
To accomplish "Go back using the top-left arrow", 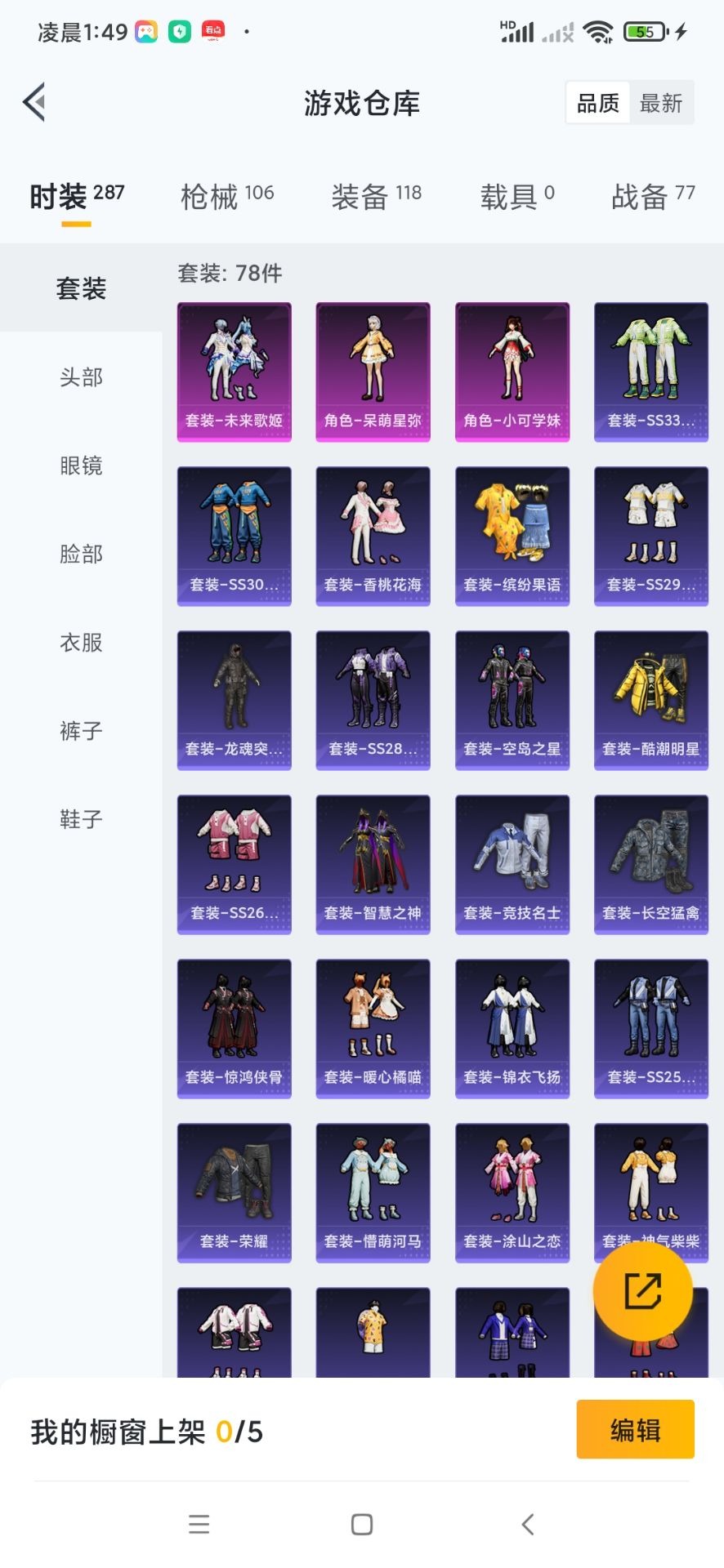I will pyautogui.click(x=34, y=103).
